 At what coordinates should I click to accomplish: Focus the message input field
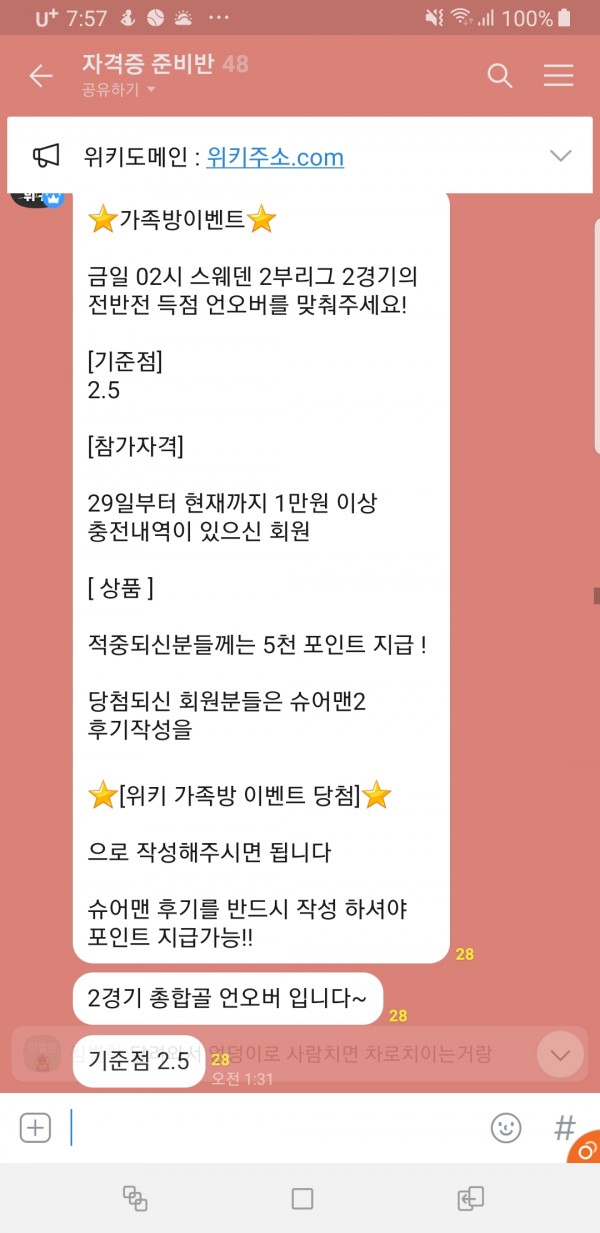[270, 1128]
